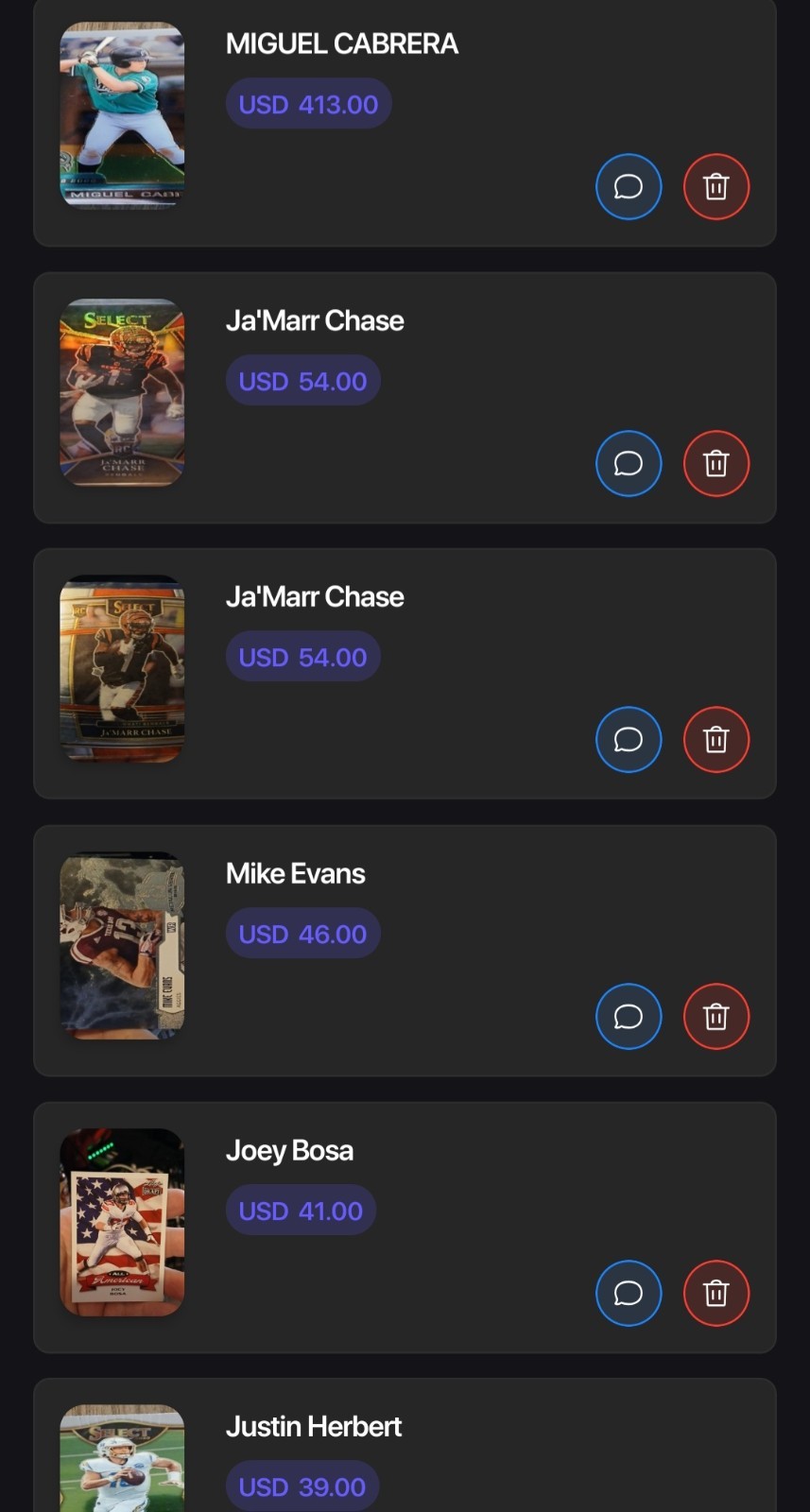Tap the comment icon on Mike Evans
Screen dimensions: 810x1512
click(629, 1017)
